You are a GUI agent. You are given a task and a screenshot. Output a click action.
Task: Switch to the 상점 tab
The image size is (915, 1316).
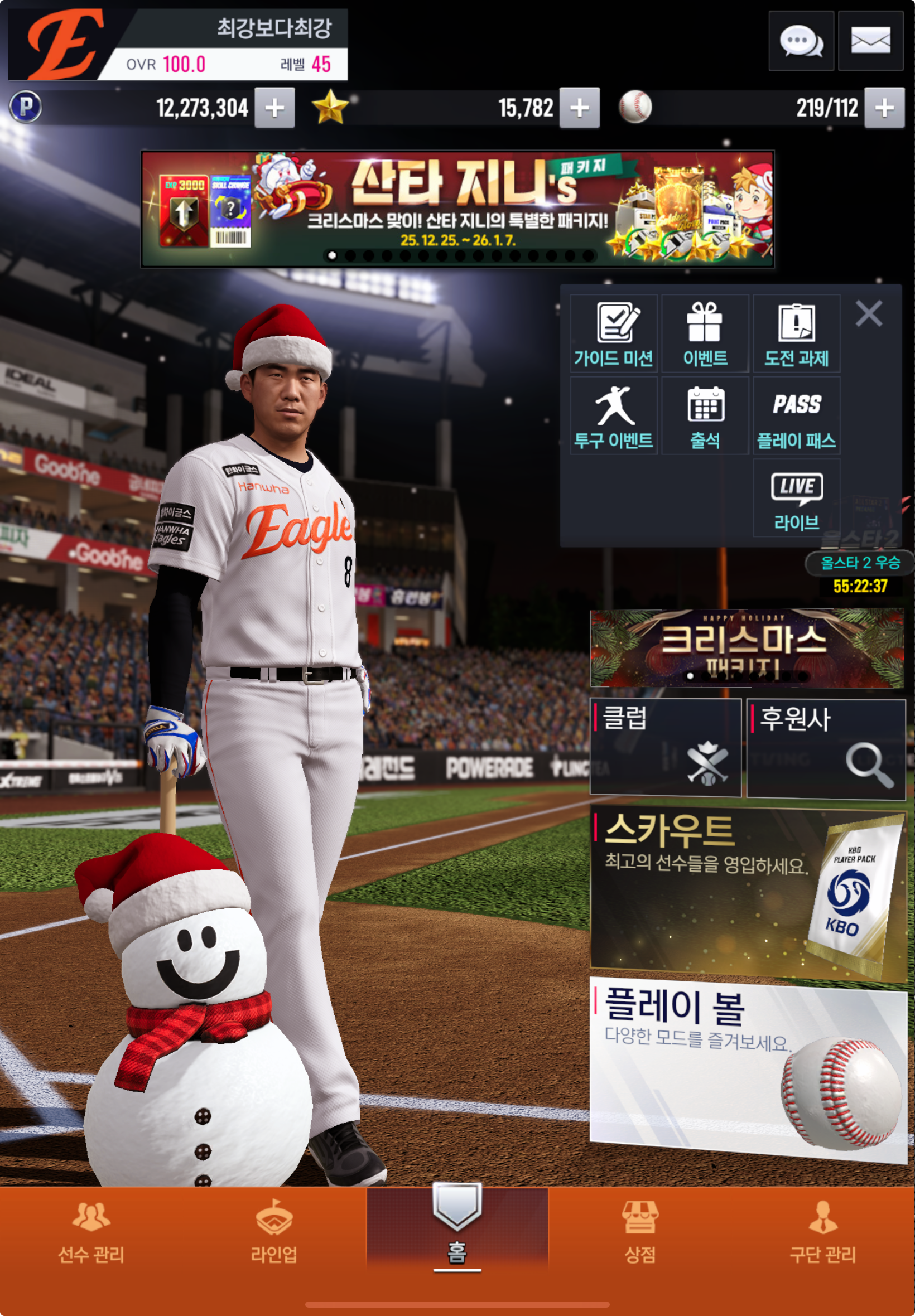point(640,1232)
